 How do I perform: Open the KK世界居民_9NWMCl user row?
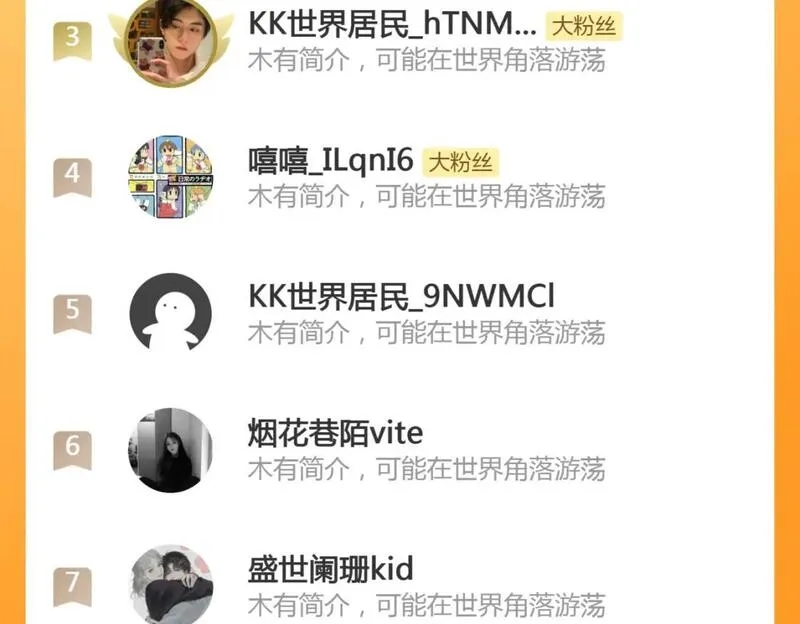(399, 313)
